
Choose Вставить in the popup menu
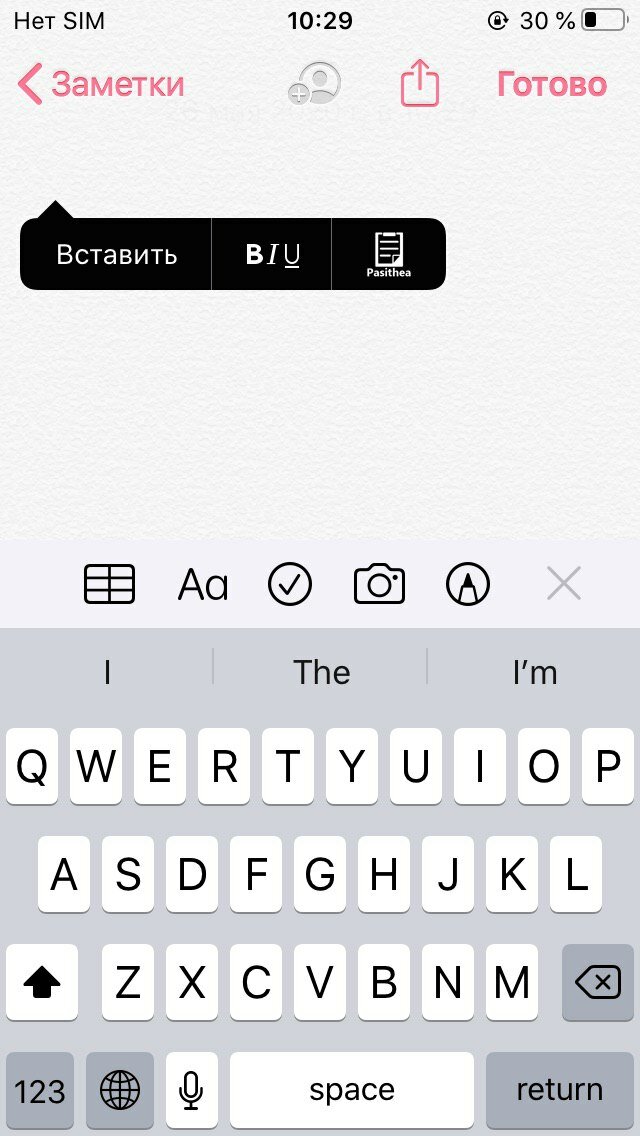click(117, 254)
